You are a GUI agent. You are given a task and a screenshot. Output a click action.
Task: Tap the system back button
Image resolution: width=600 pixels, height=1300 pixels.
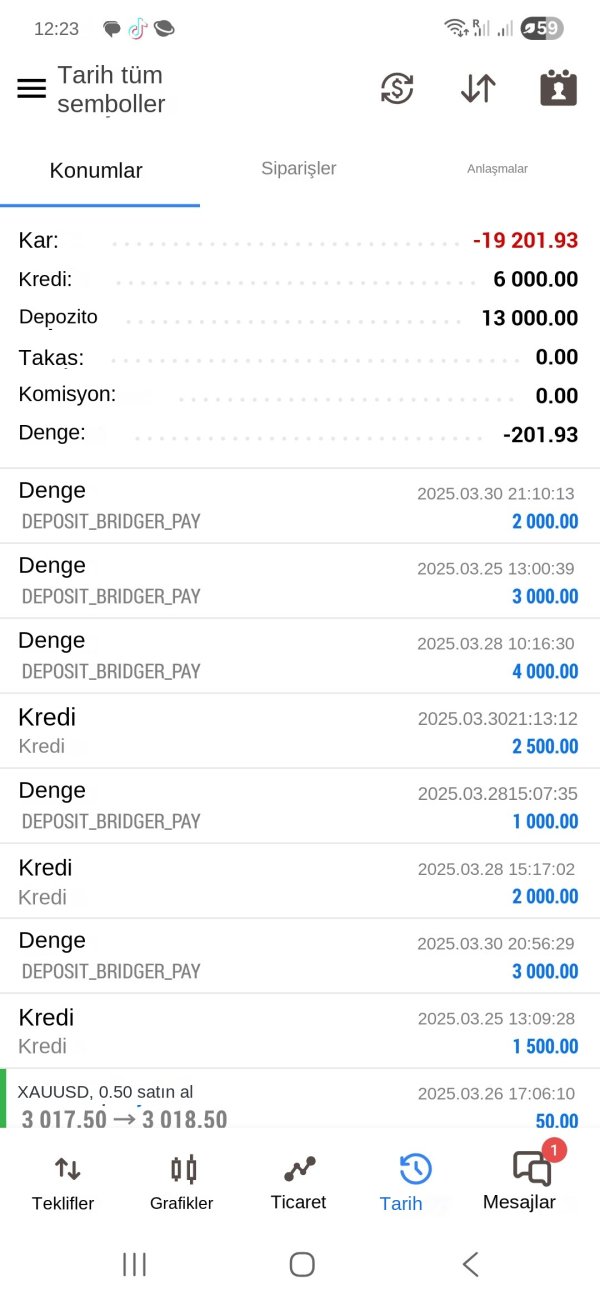click(470, 1264)
